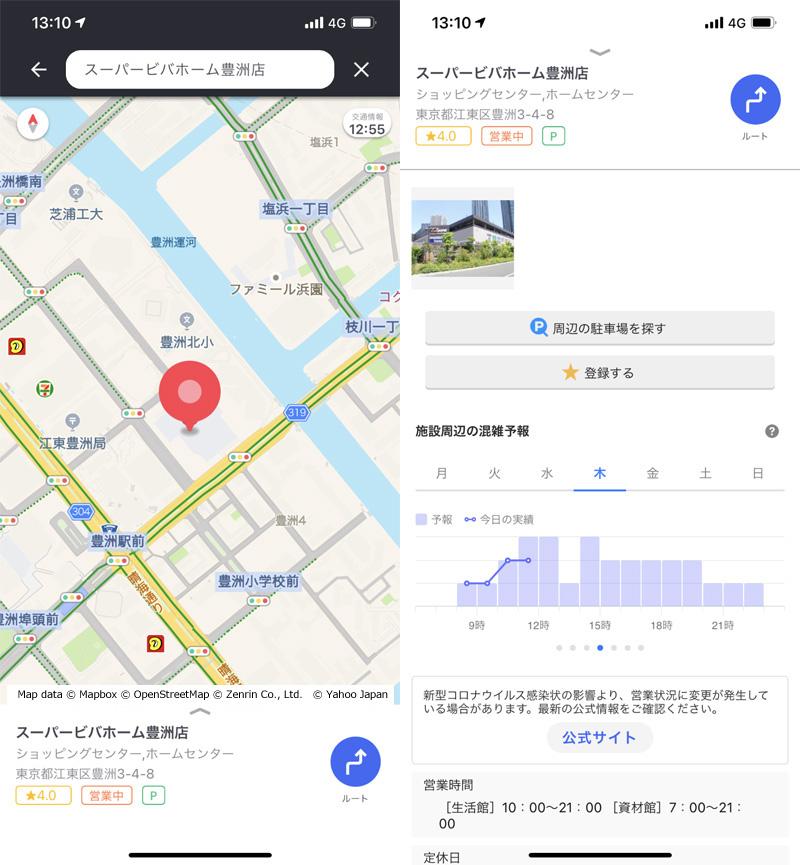View the store photo thumbnail
This screenshot has height=865, width=800.
(463, 238)
